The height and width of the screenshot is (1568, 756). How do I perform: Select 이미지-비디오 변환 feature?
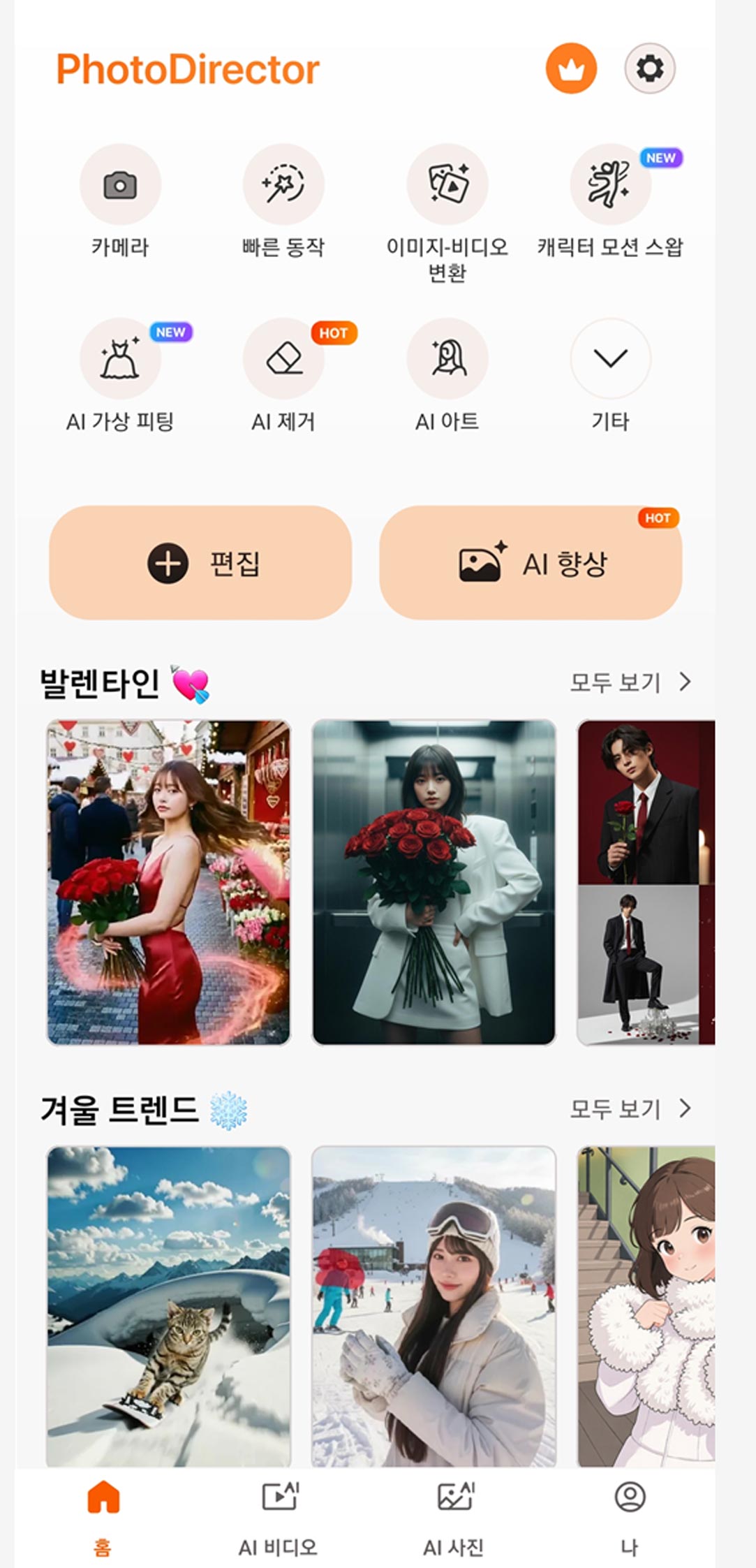point(447,185)
